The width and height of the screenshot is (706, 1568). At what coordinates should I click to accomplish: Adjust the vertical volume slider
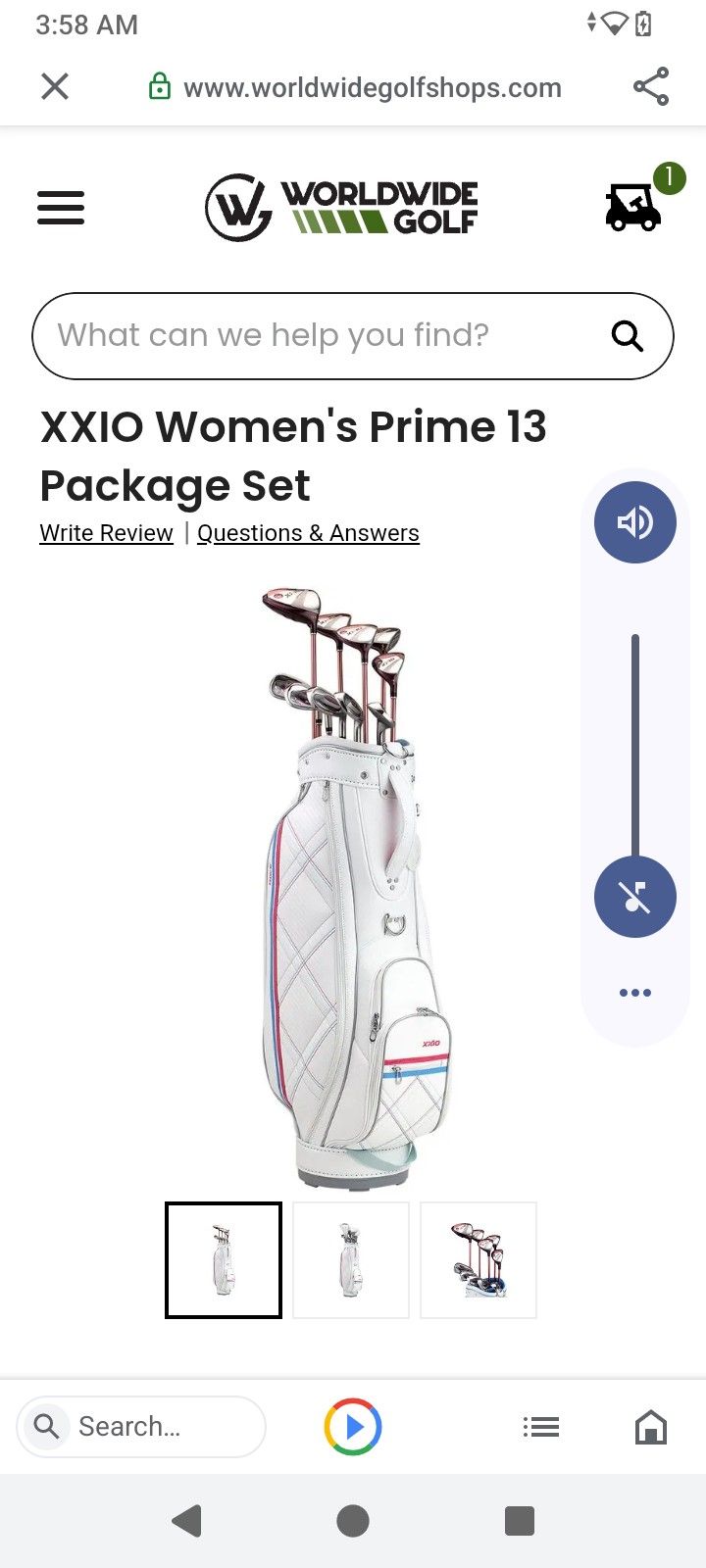(634, 745)
